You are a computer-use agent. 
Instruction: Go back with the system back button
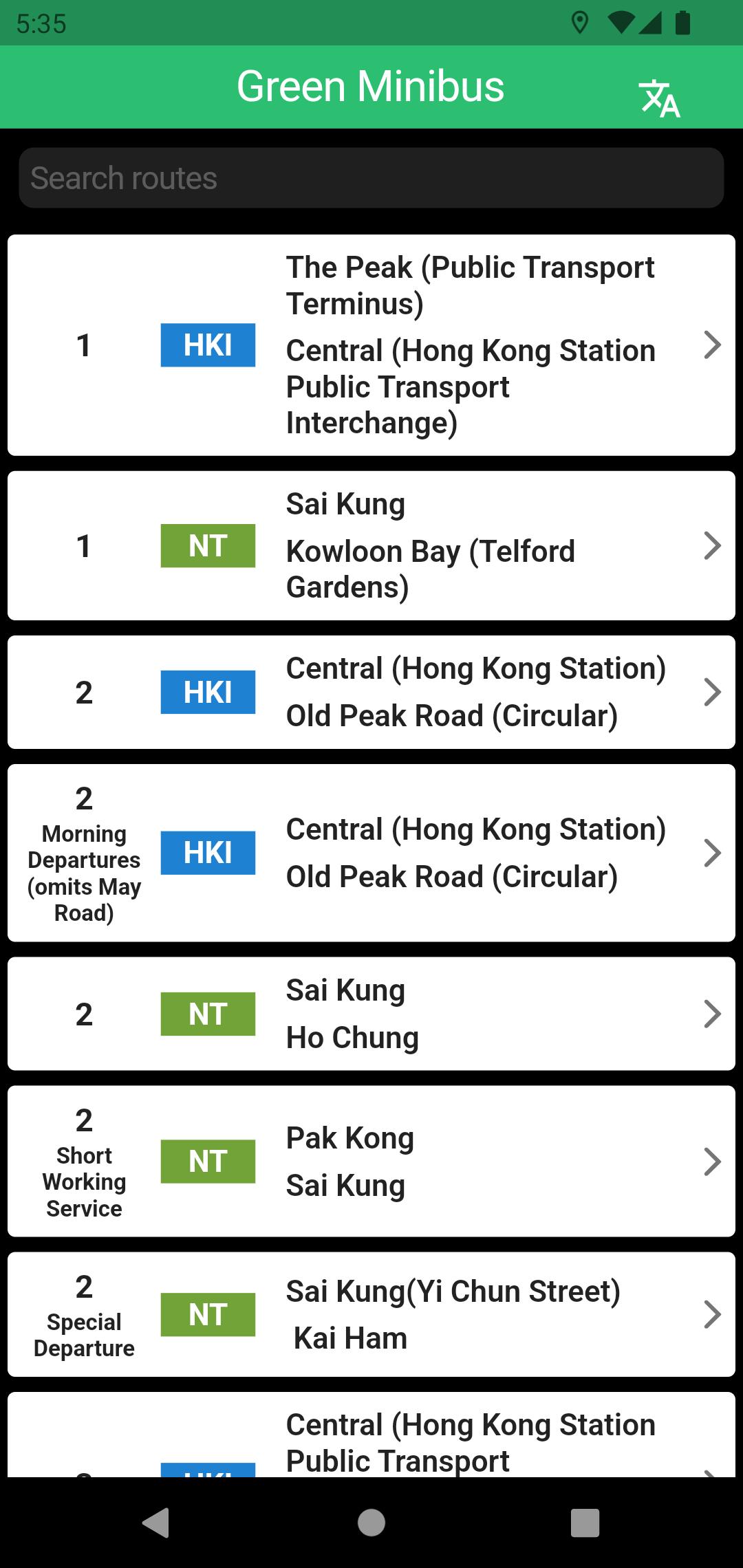click(156, 1522)
